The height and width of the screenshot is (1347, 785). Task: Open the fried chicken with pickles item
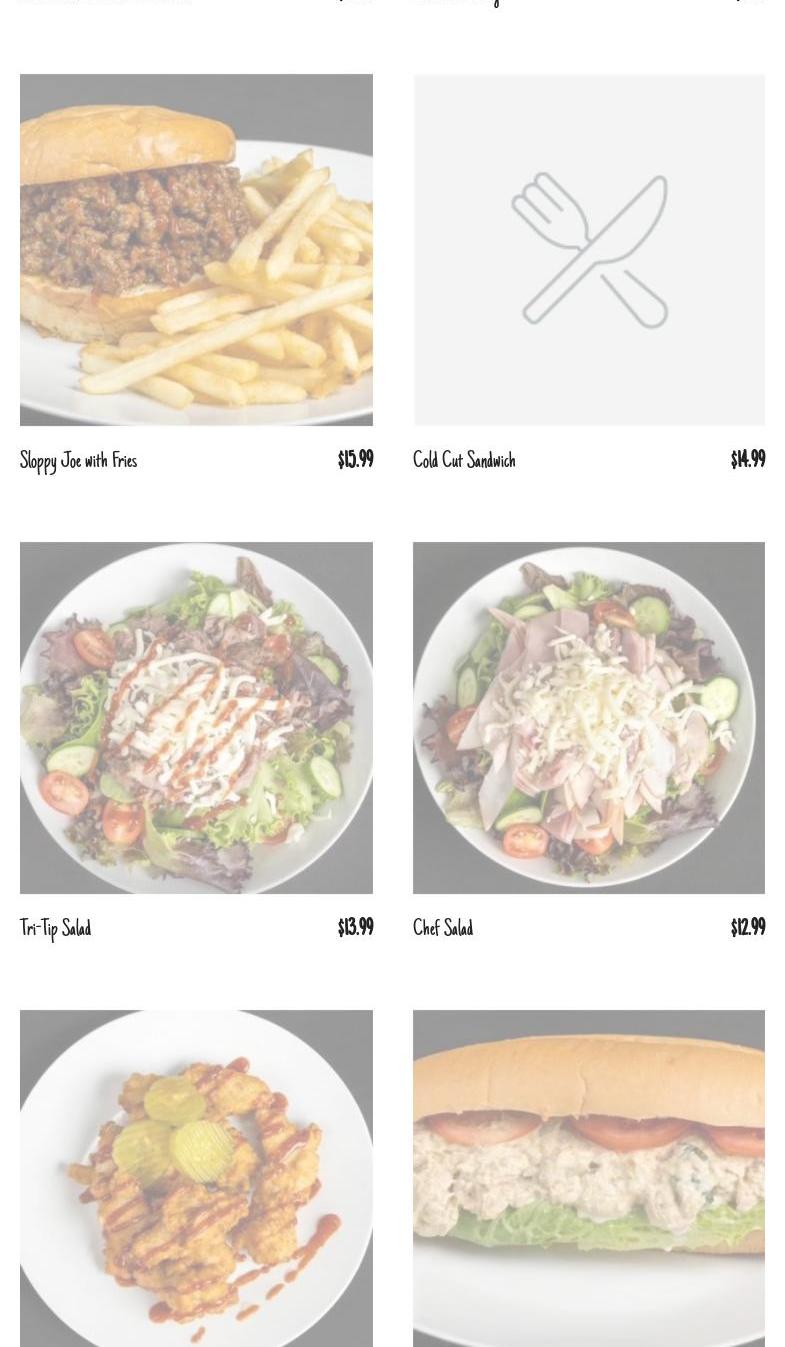(196, 1178)
